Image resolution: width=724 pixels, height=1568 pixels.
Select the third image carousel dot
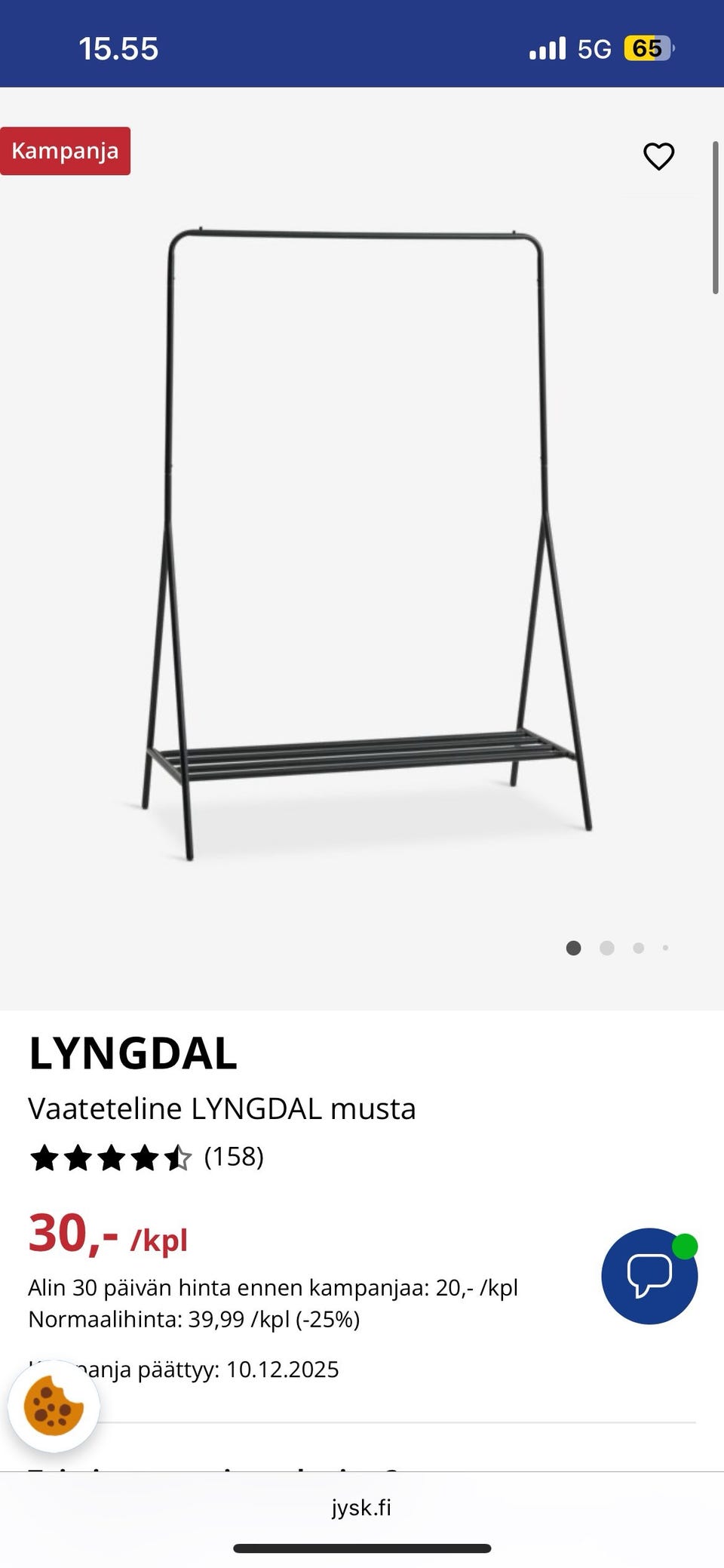click(x=637, y=948)
